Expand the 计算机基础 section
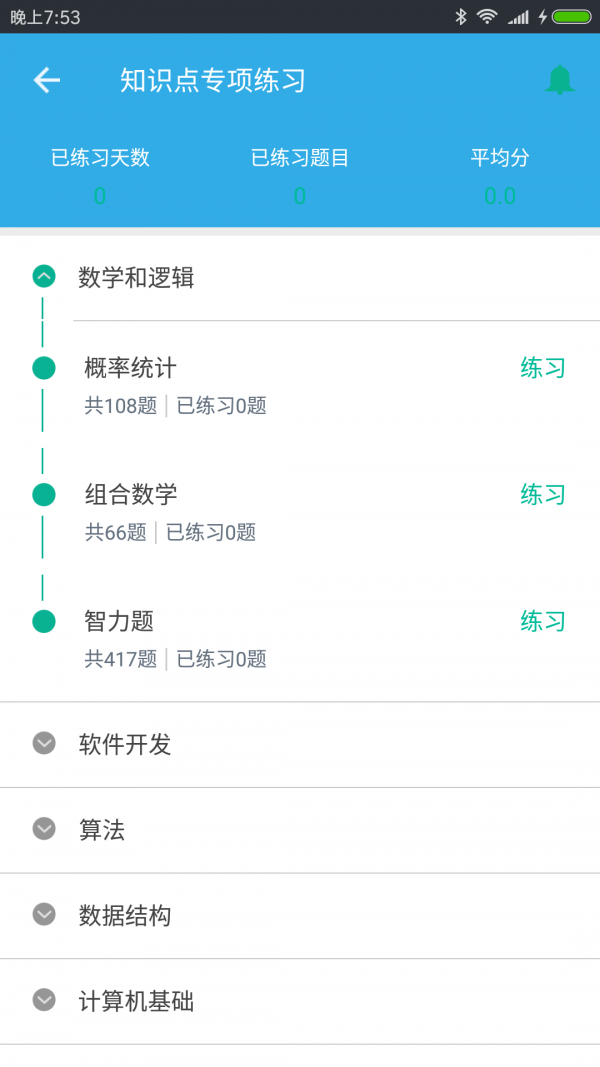This screenshot has width=600, height=1067. click(x=44, y=1000)
